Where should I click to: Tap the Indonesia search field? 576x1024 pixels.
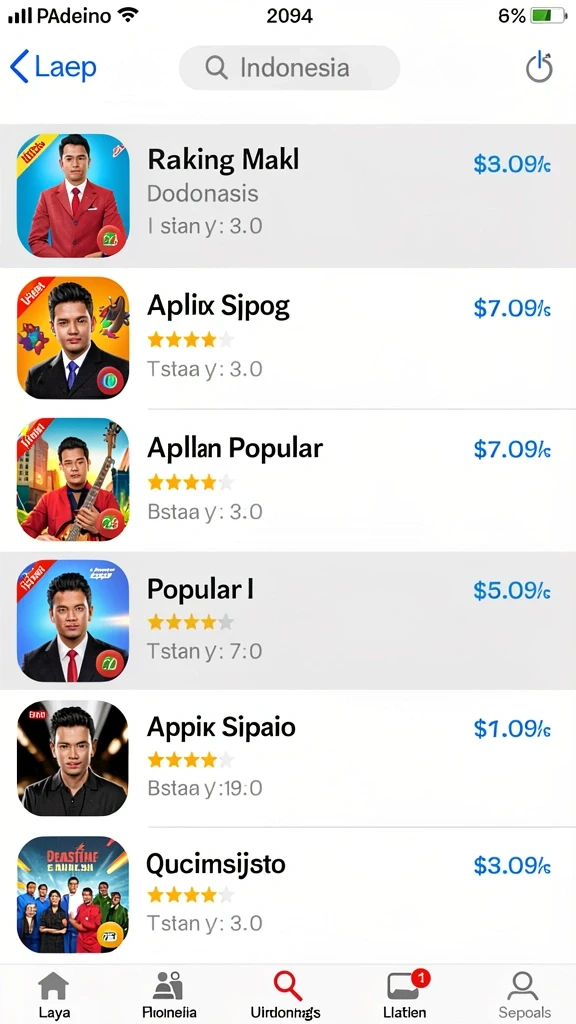[x=289, y=67]
